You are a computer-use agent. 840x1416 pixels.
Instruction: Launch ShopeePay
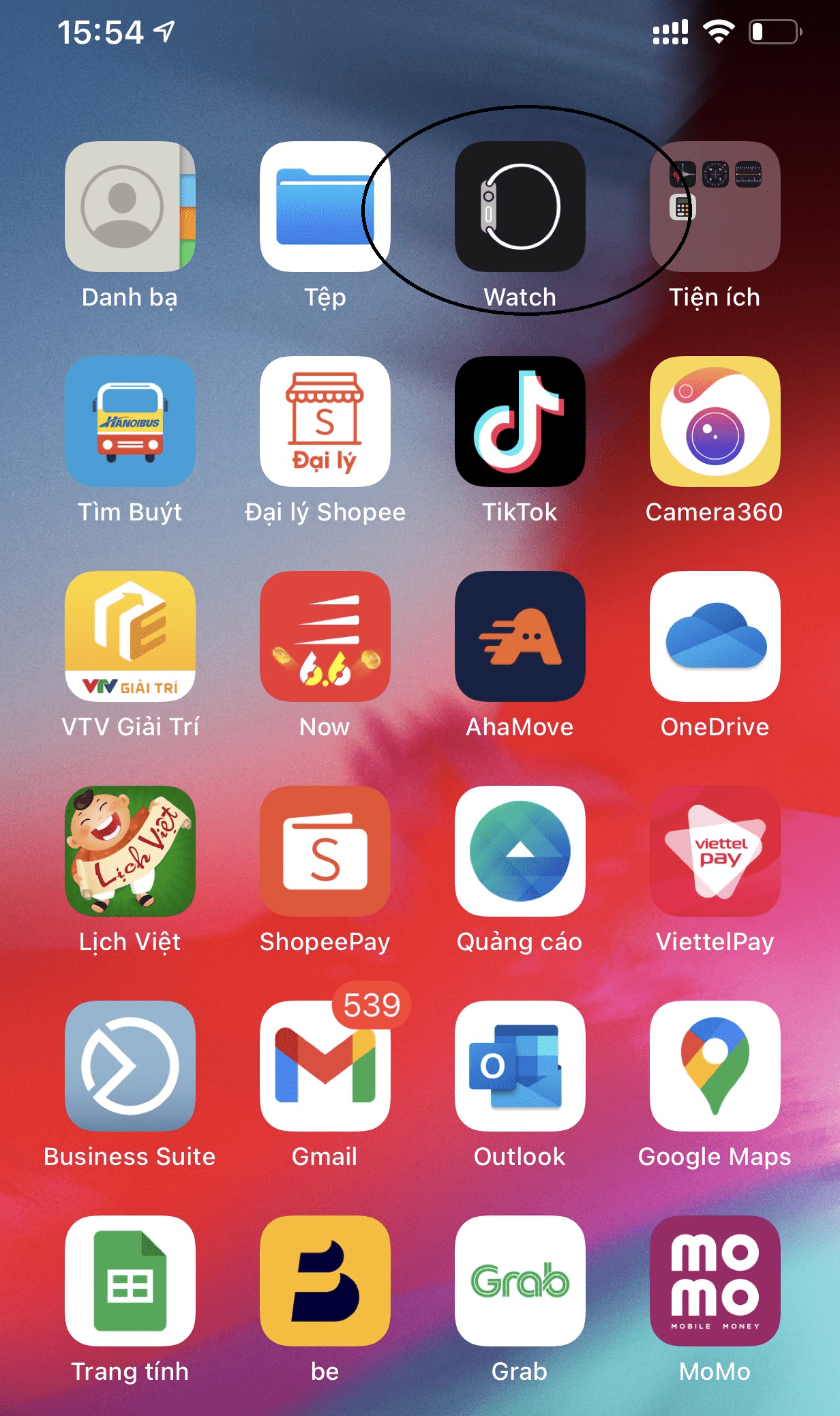point(325,851)
